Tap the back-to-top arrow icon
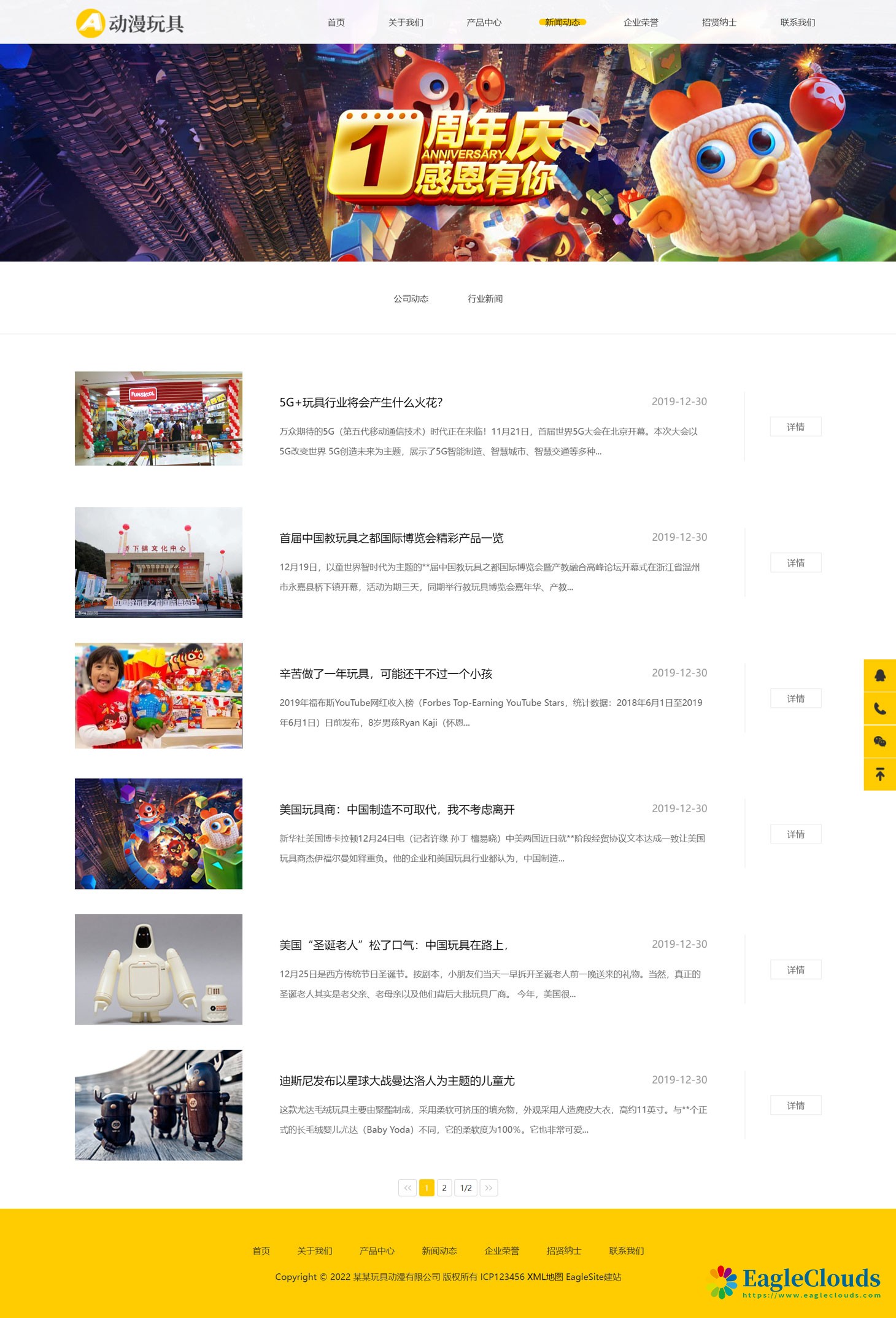This screenshot has width=896, height=1318. [879, 774]
